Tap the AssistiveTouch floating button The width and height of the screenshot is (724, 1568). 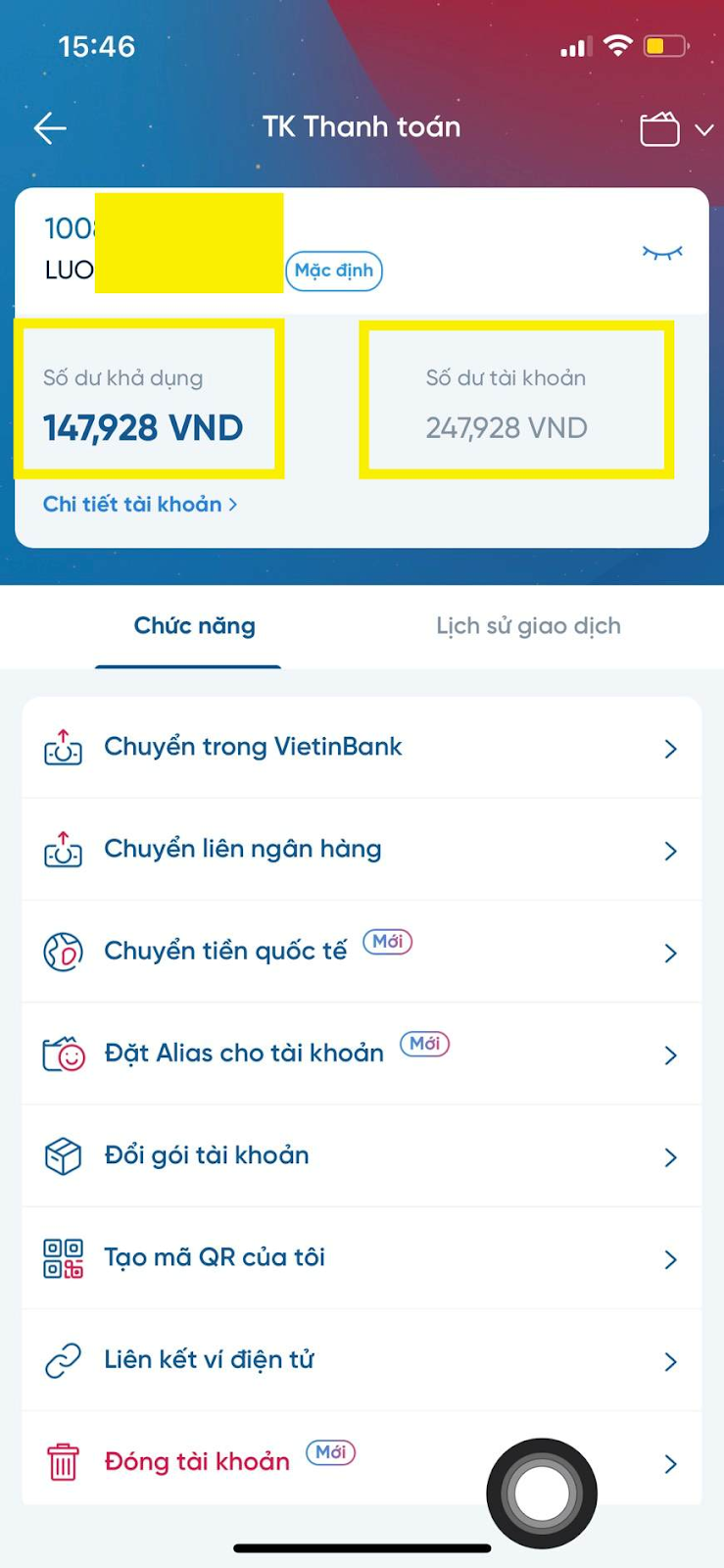[542, 1494]
